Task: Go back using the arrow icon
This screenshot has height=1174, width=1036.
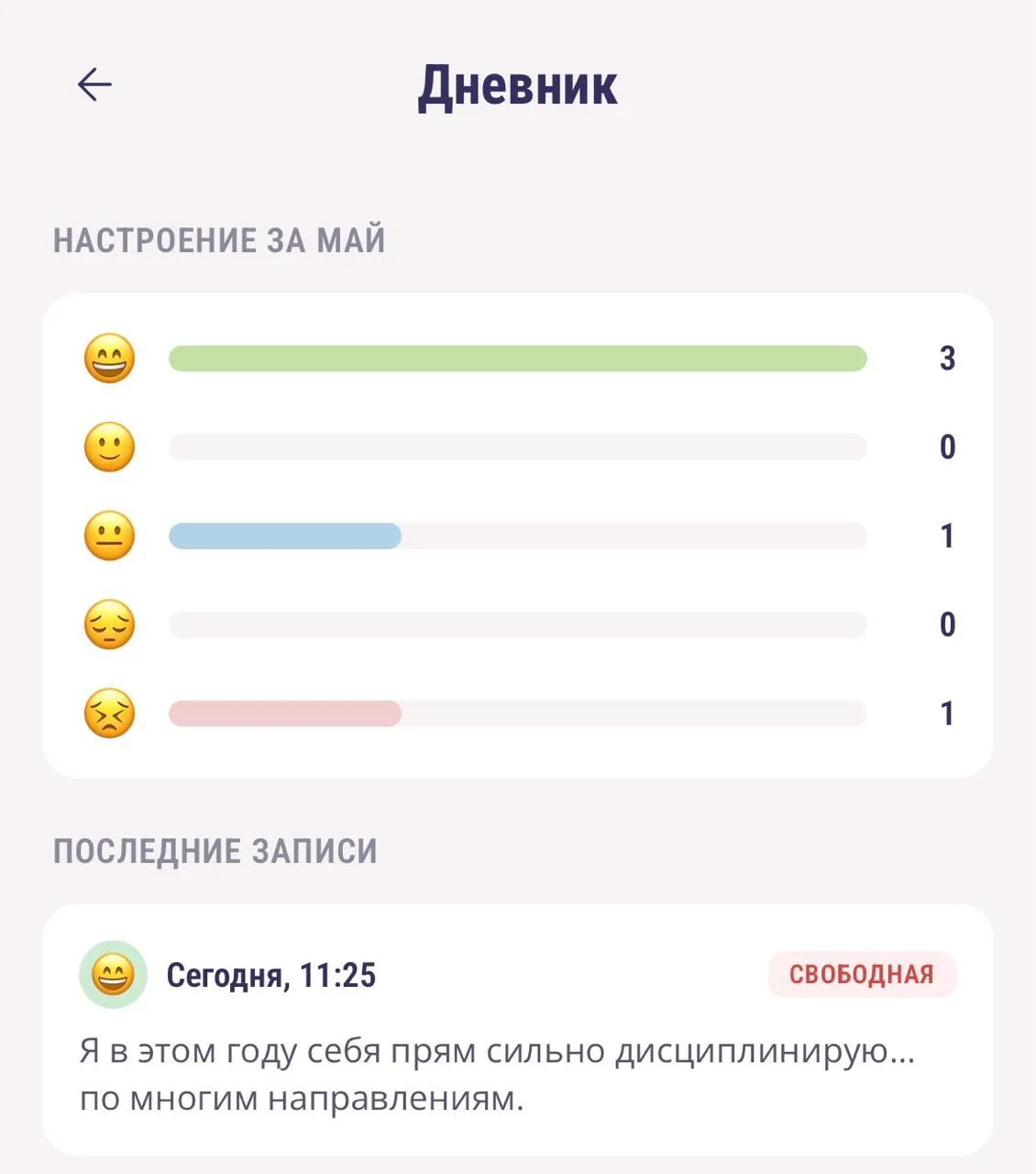Action: [94, 84]
